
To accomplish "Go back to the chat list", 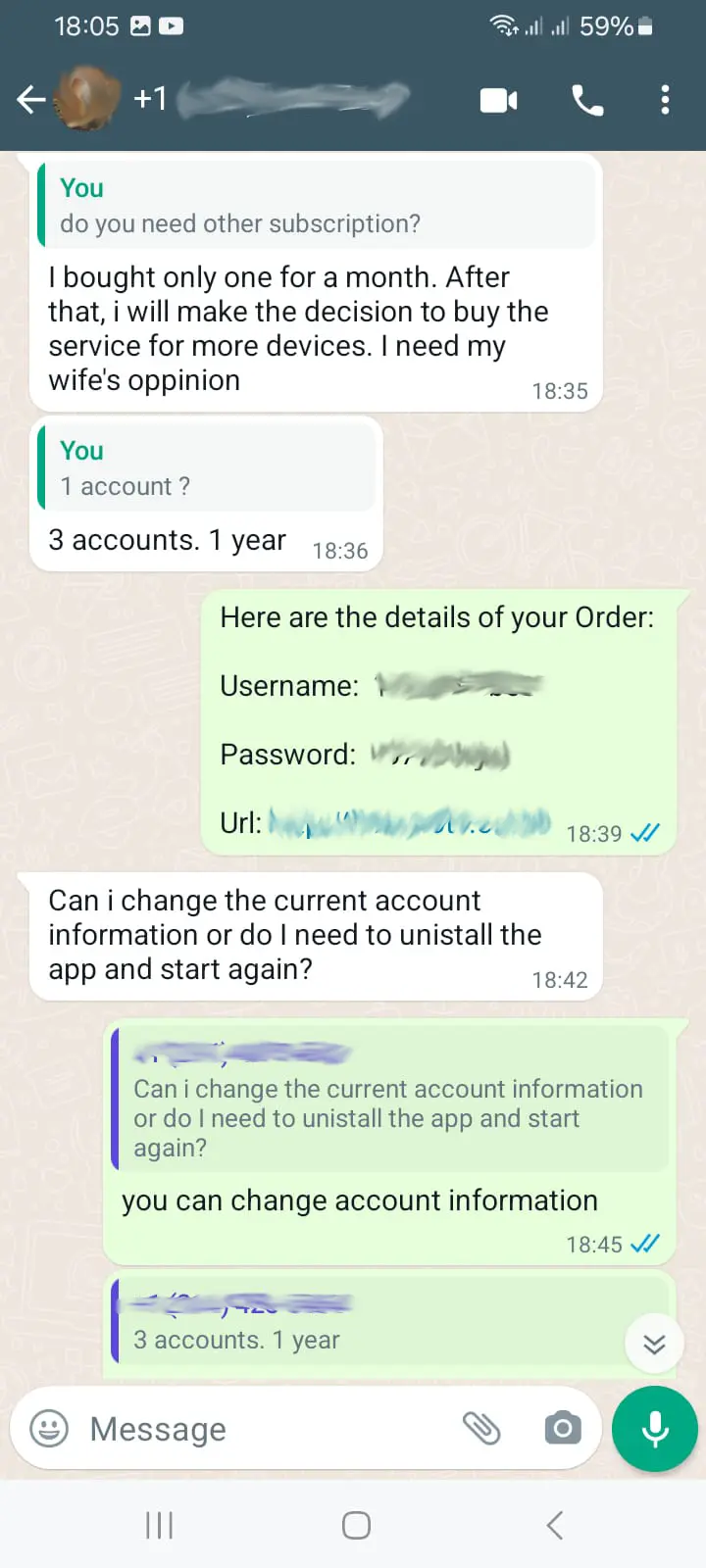I will click(30, 99).
